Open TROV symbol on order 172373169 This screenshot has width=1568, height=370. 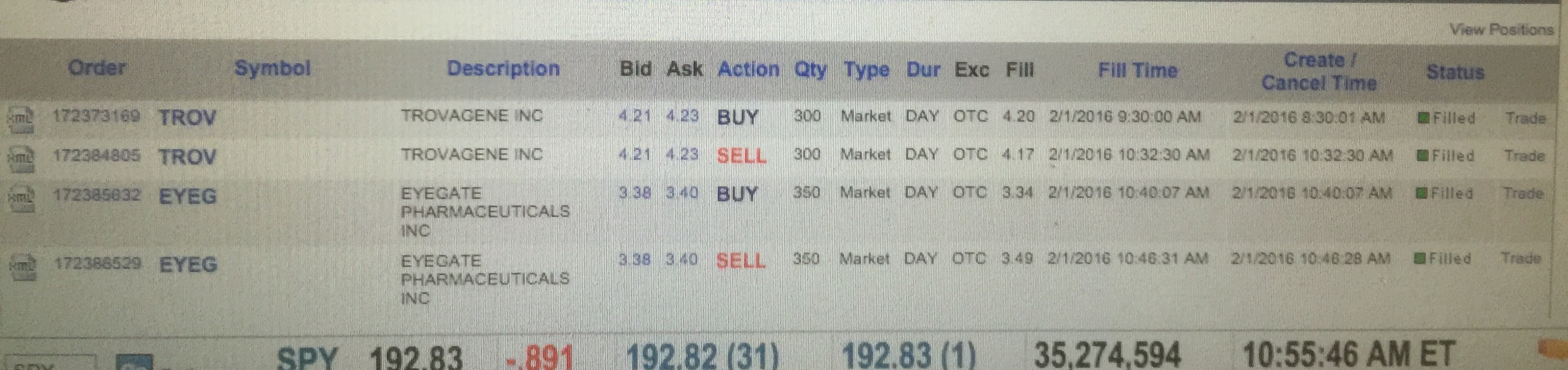pos(187,118)
